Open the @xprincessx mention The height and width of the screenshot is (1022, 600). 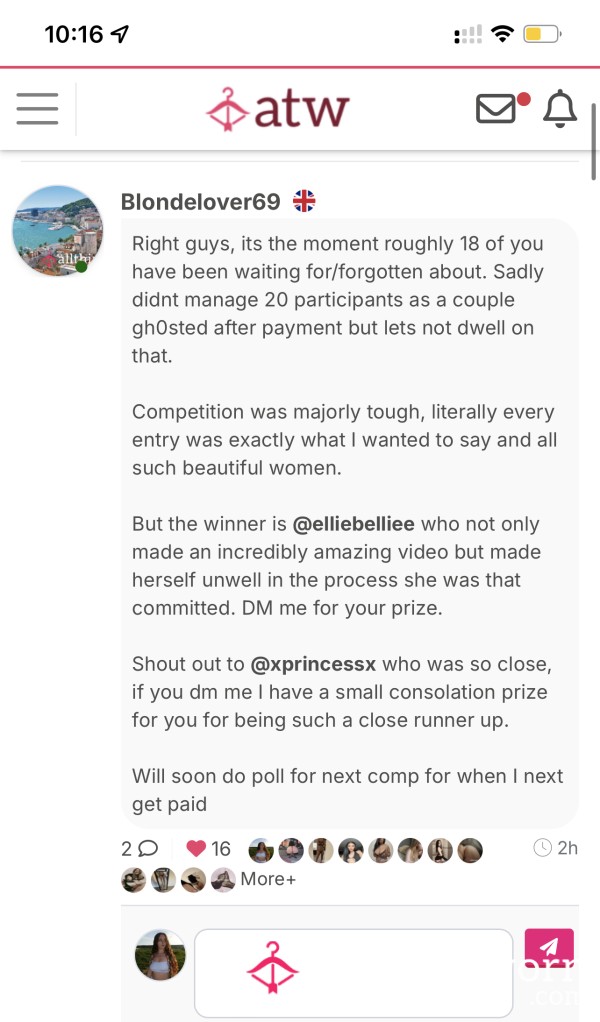tap(313, 664)
